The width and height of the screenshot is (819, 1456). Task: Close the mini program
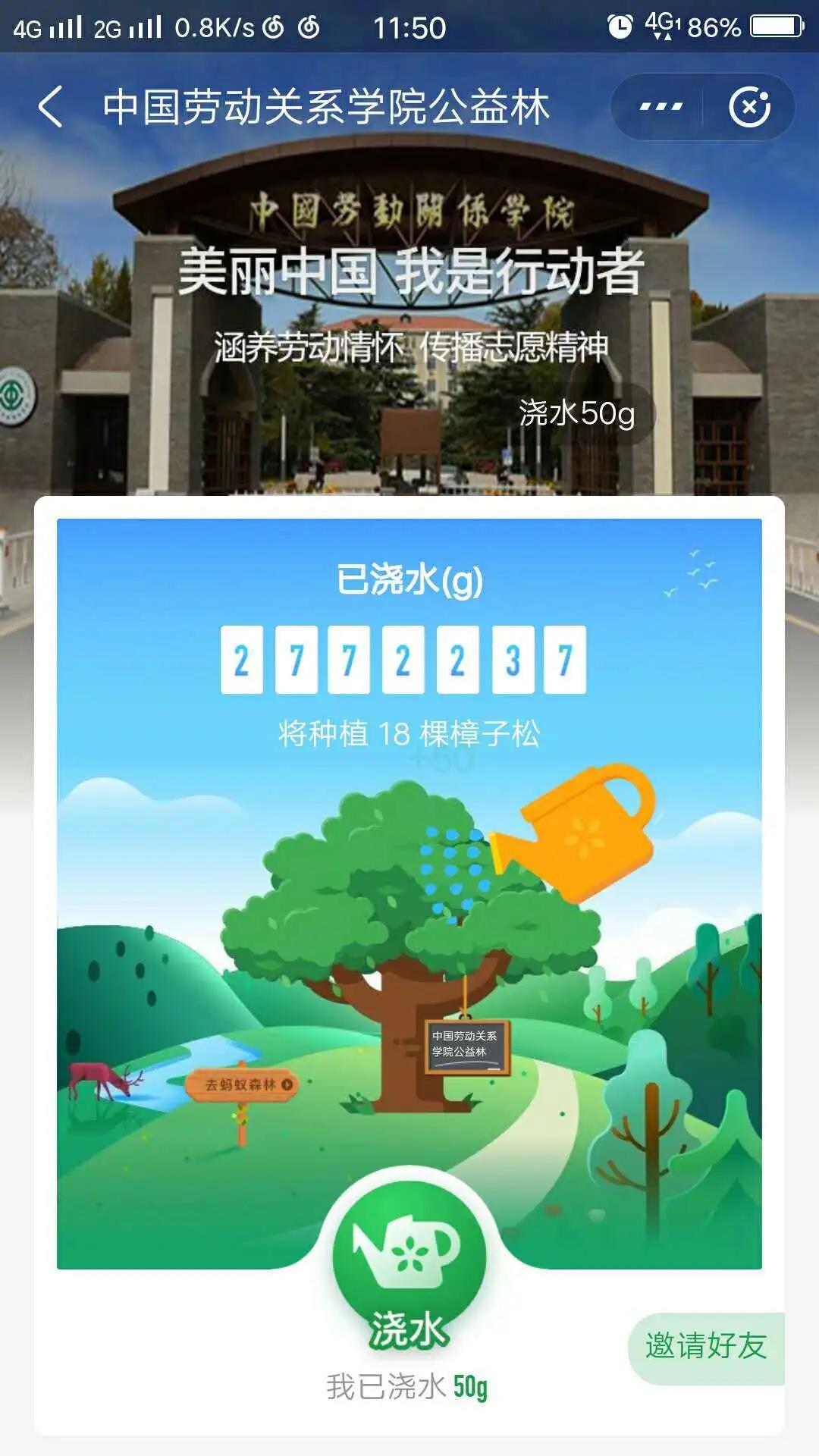[749, 107]
